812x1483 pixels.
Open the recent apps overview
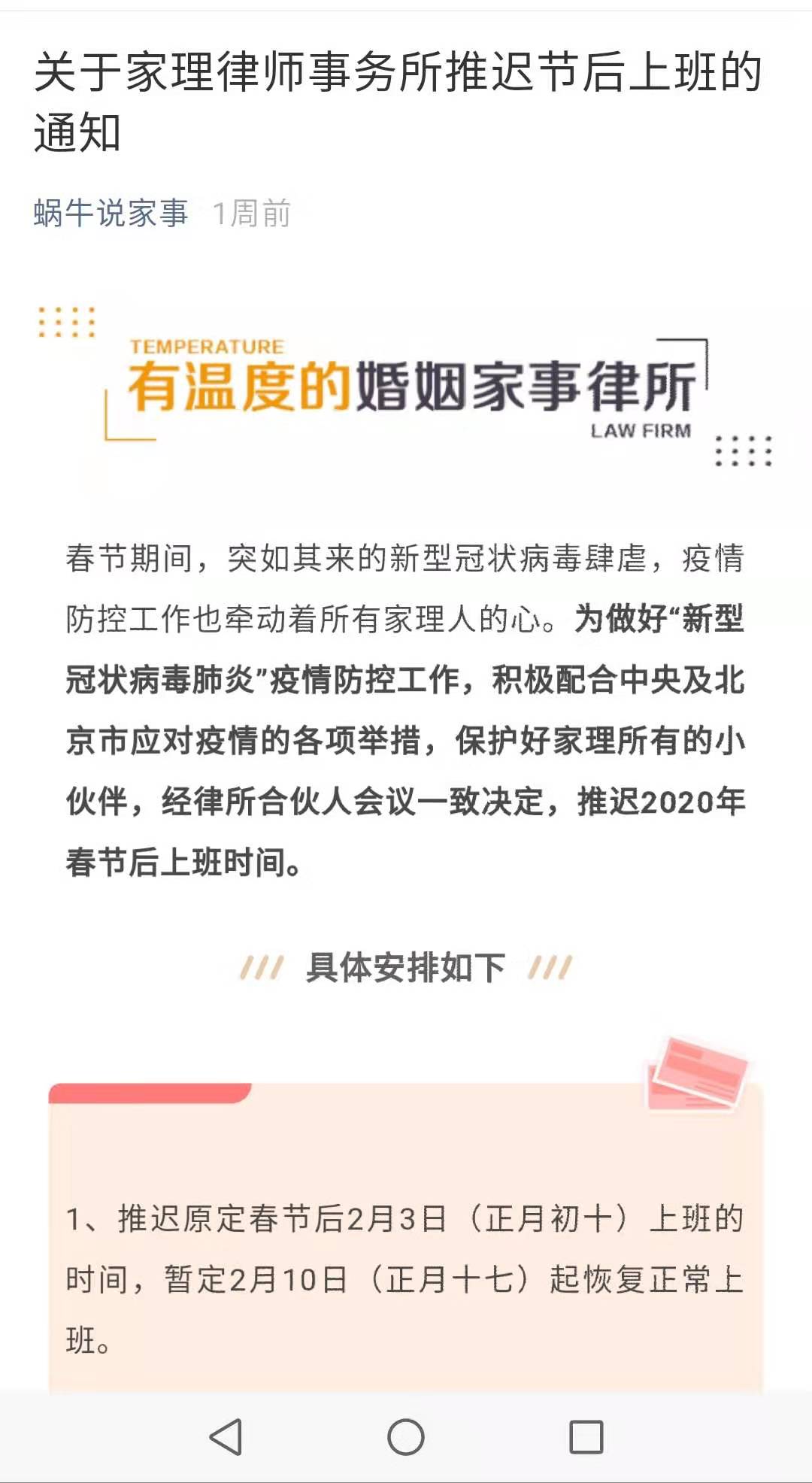pyautogui.click(x=586, y=1437)
